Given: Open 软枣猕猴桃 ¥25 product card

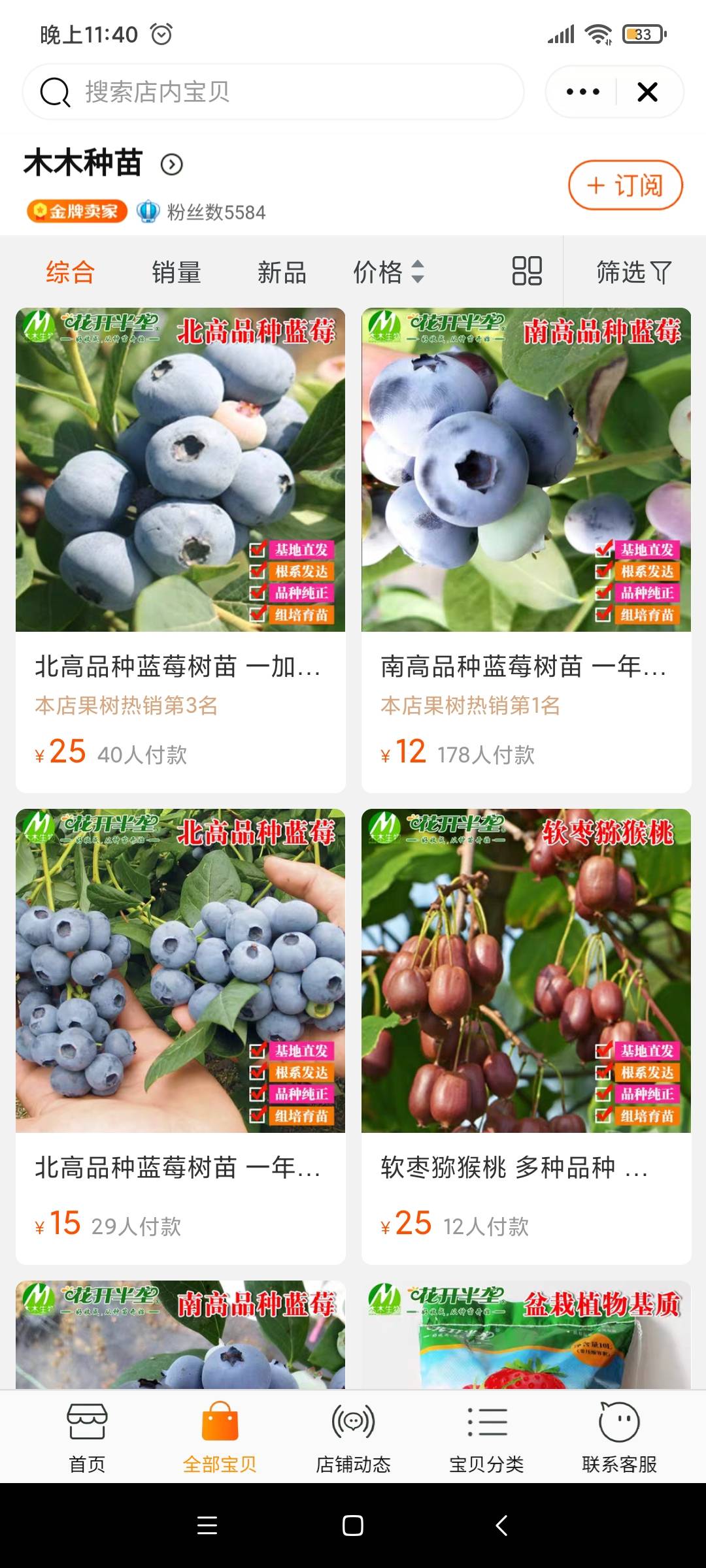Looking at the screenshot, I should (526, 1036).
